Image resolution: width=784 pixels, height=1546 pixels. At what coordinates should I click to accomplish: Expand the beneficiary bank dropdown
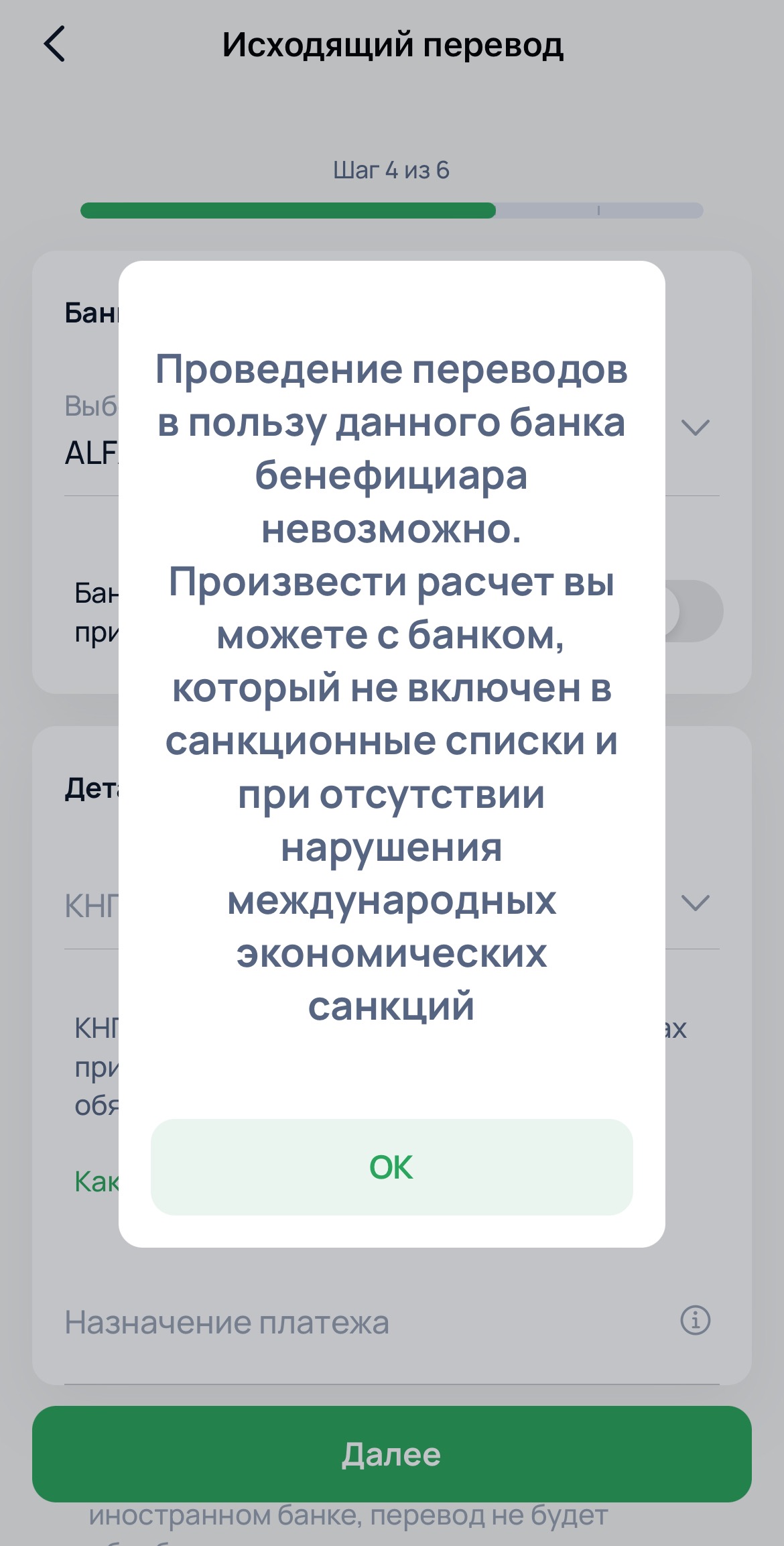click(x=695, y=427)
